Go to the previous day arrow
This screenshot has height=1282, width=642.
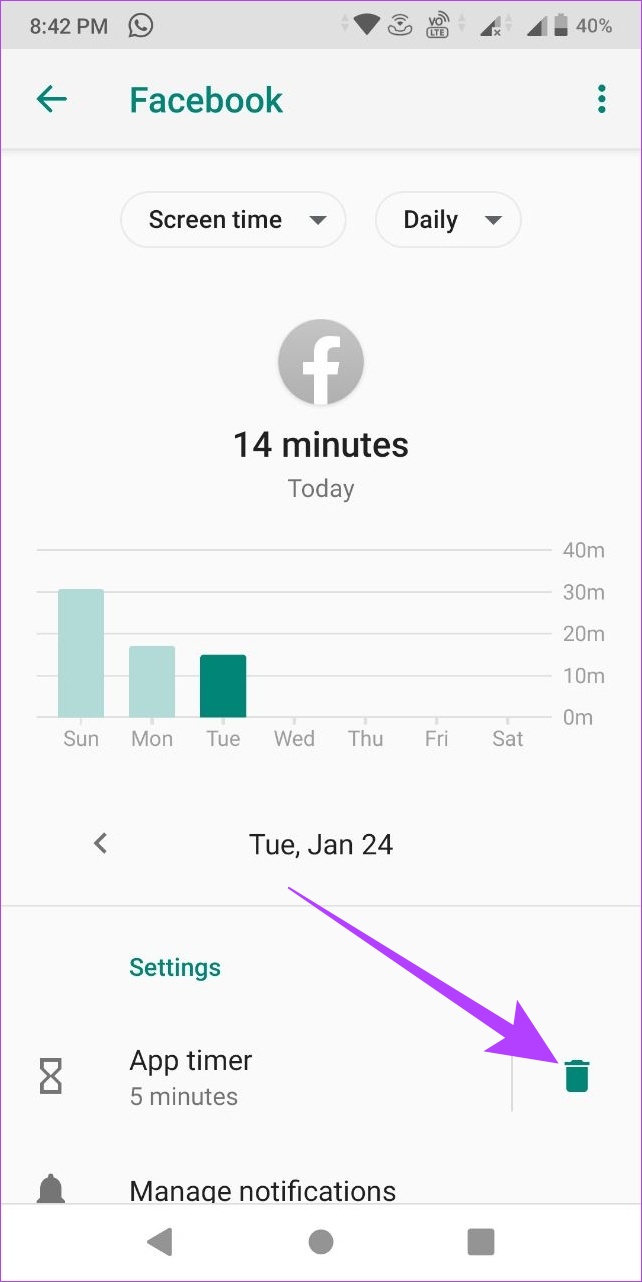pos(100,843)
